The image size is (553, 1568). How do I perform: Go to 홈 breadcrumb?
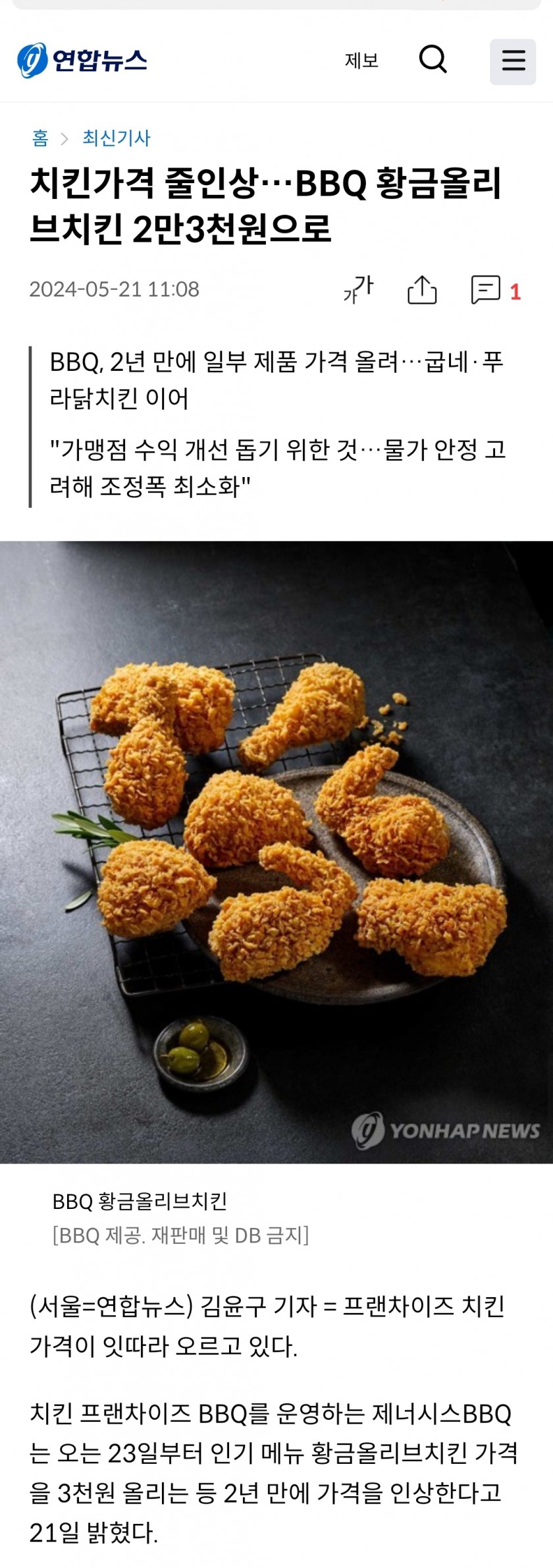(x=40, y=138)
